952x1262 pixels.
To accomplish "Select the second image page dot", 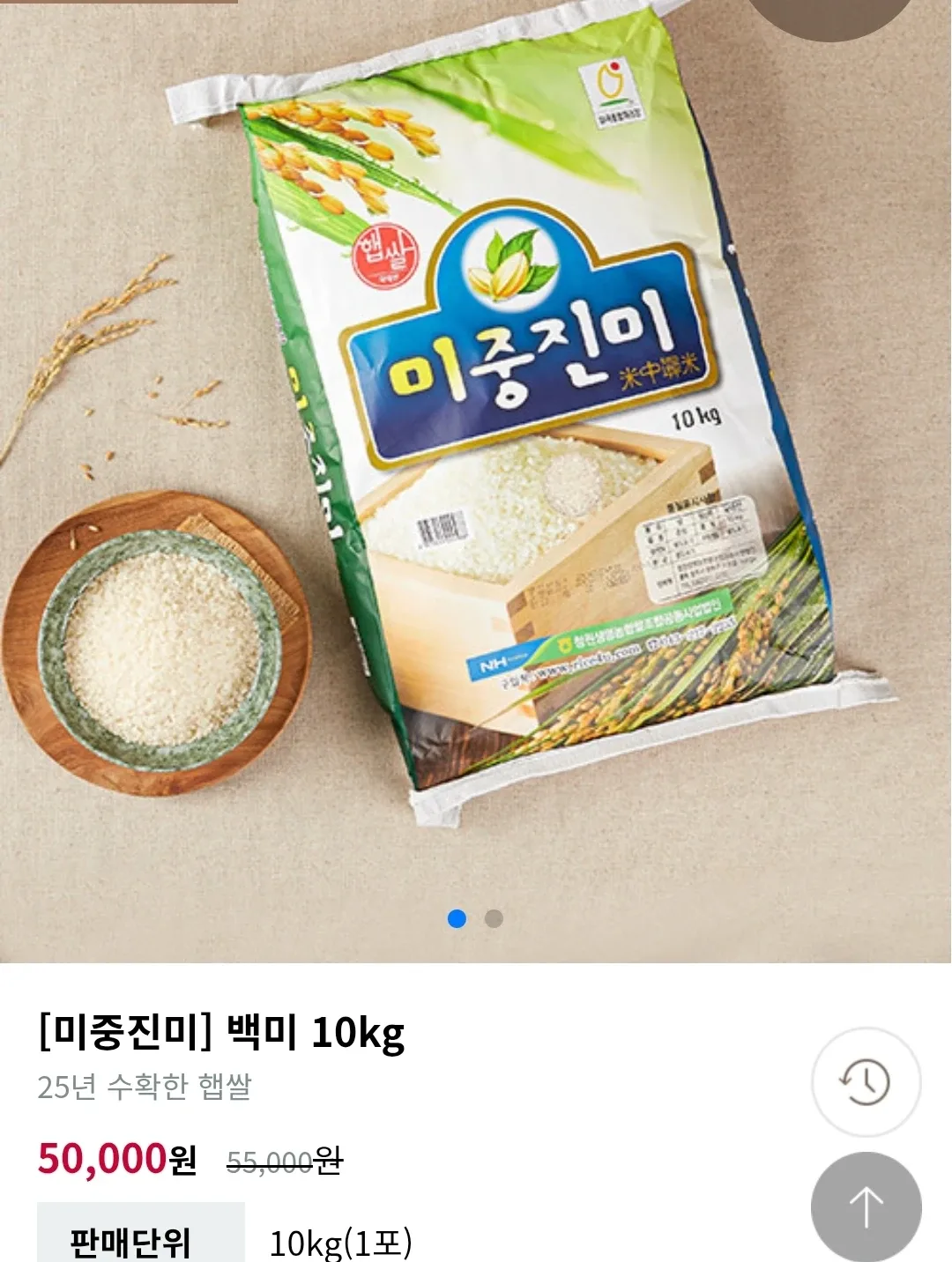I will tap(494, 918).
